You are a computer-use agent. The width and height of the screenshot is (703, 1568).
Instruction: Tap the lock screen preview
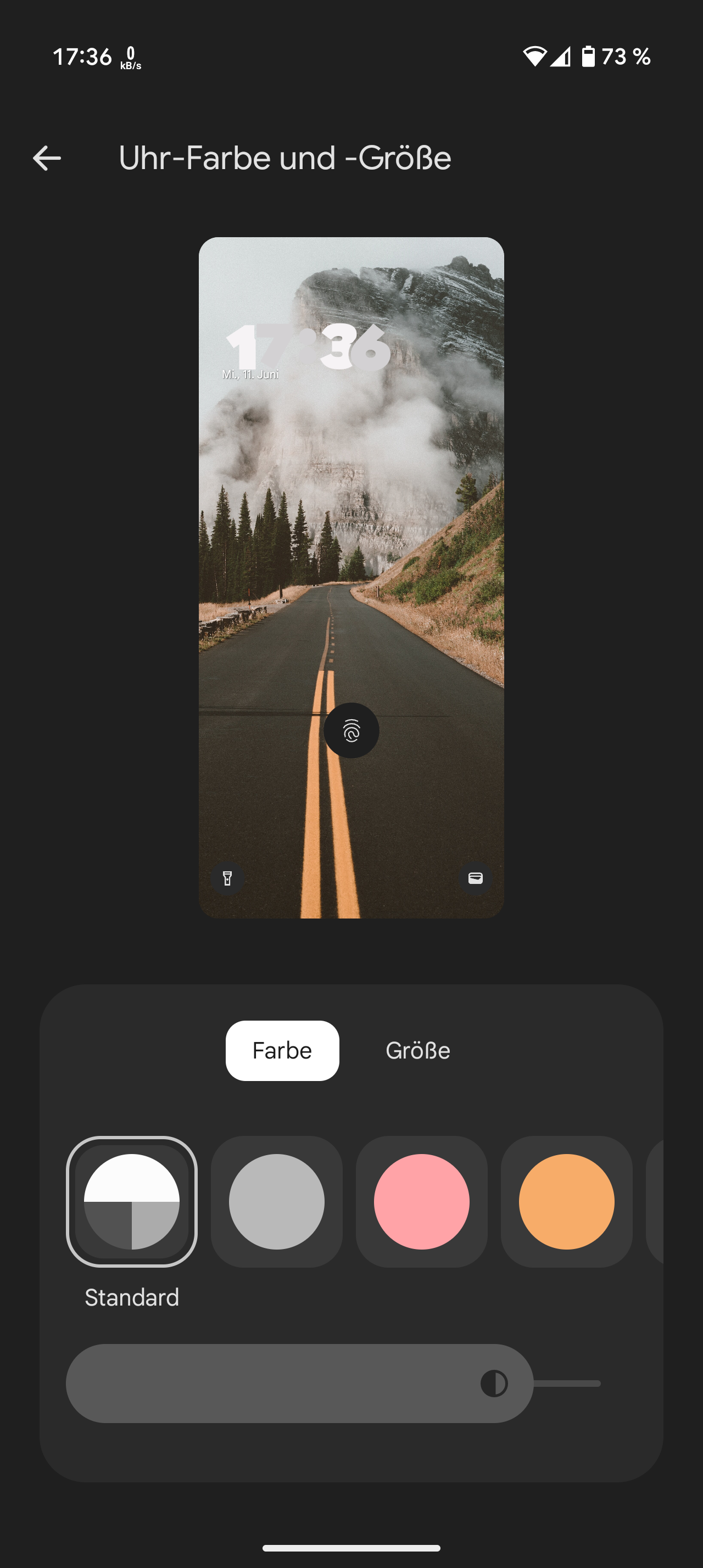pyautogui.click(x=351, y=578)
